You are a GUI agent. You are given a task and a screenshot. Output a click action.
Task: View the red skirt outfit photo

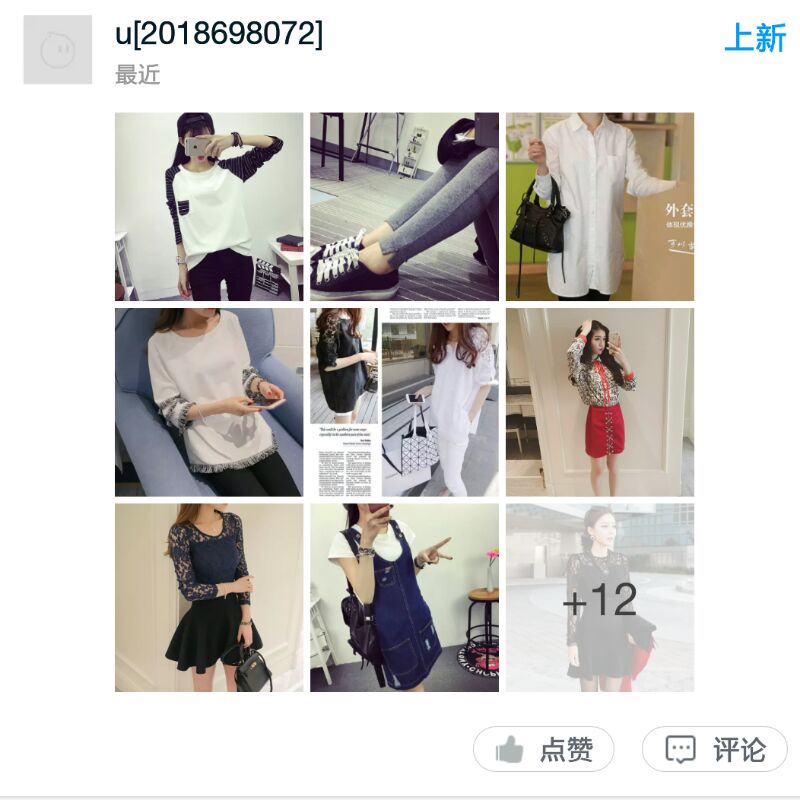point(599,402)
